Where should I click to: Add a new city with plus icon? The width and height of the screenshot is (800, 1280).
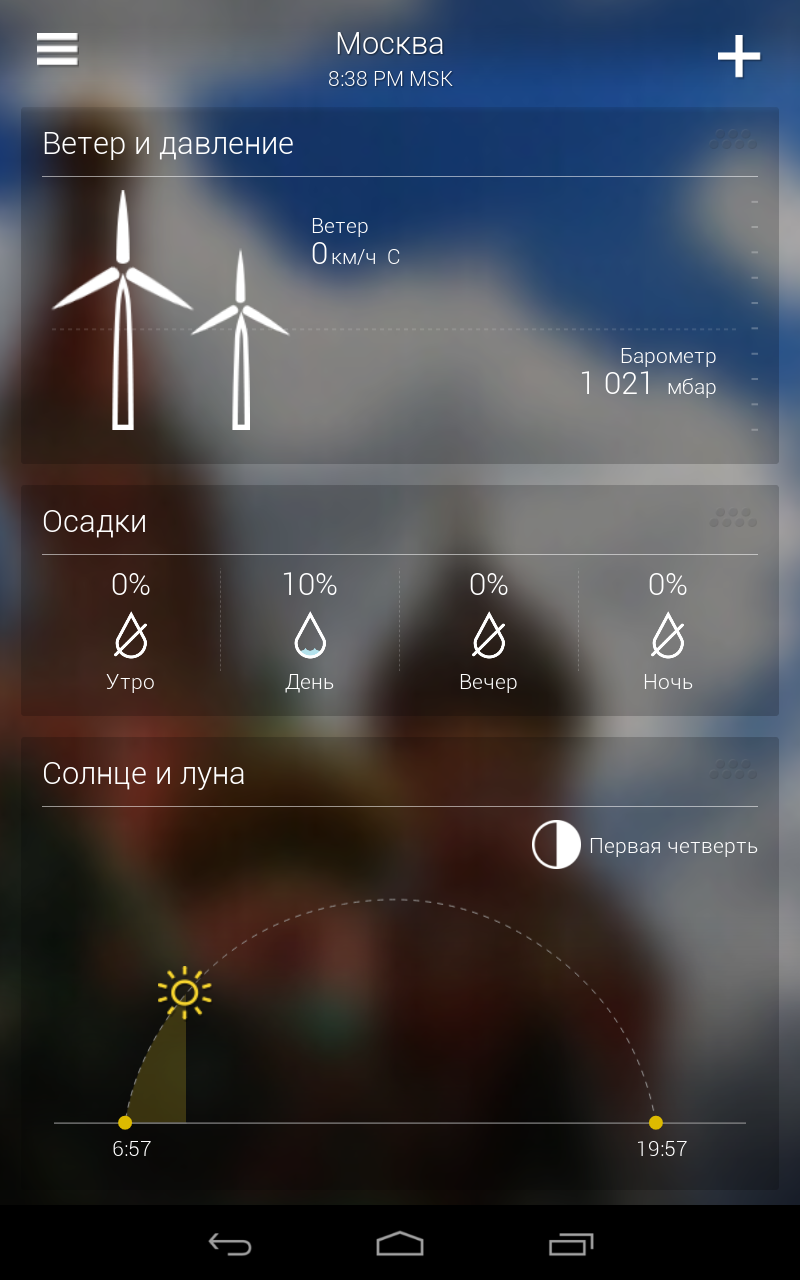tap(739, 56)
